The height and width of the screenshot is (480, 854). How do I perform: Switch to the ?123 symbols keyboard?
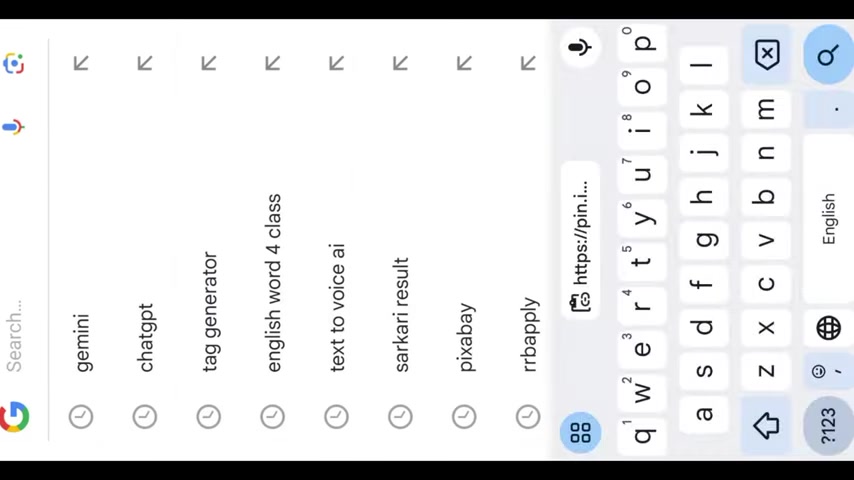[828, 427]
